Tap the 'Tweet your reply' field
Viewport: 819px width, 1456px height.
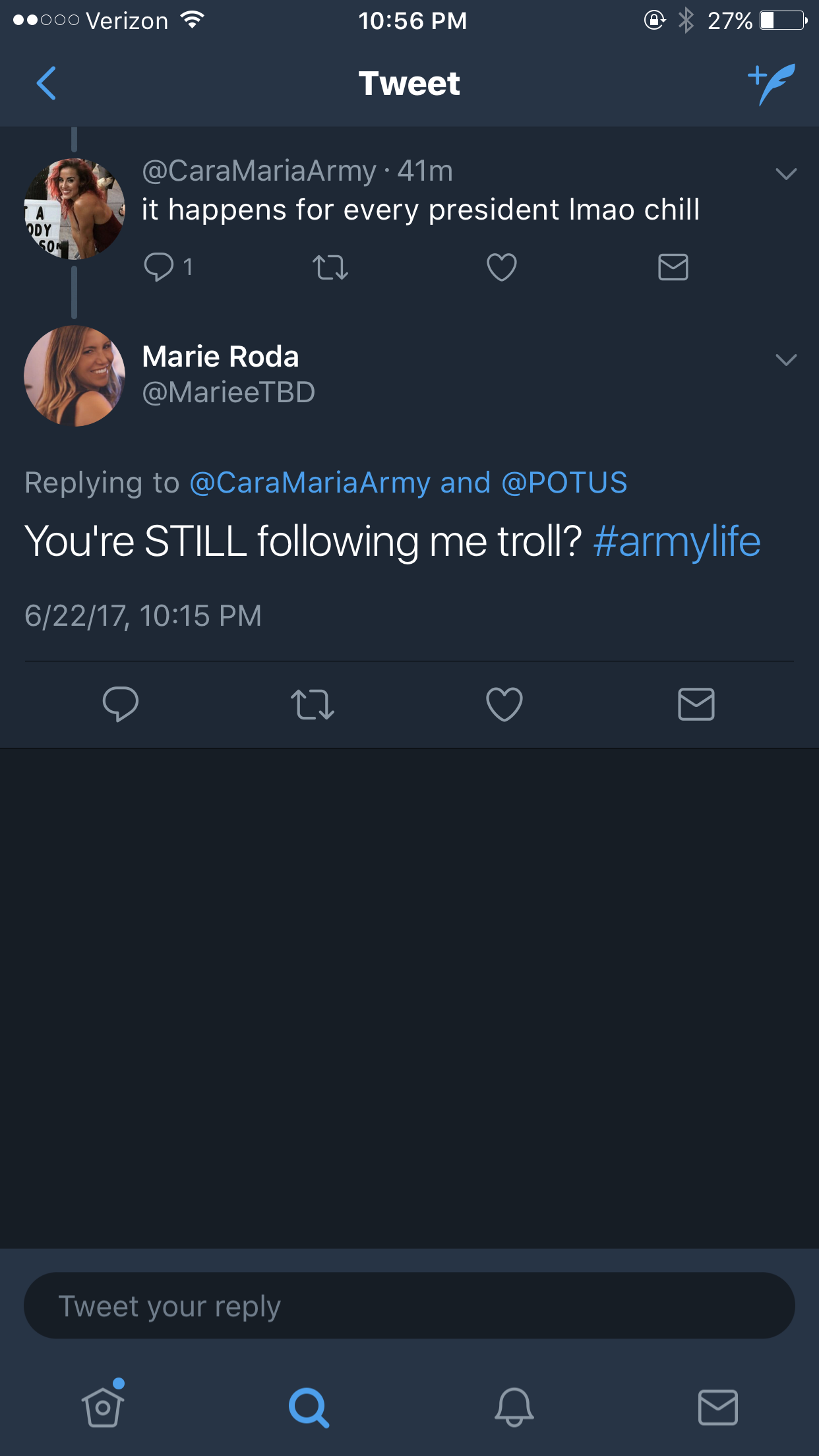409,1306
